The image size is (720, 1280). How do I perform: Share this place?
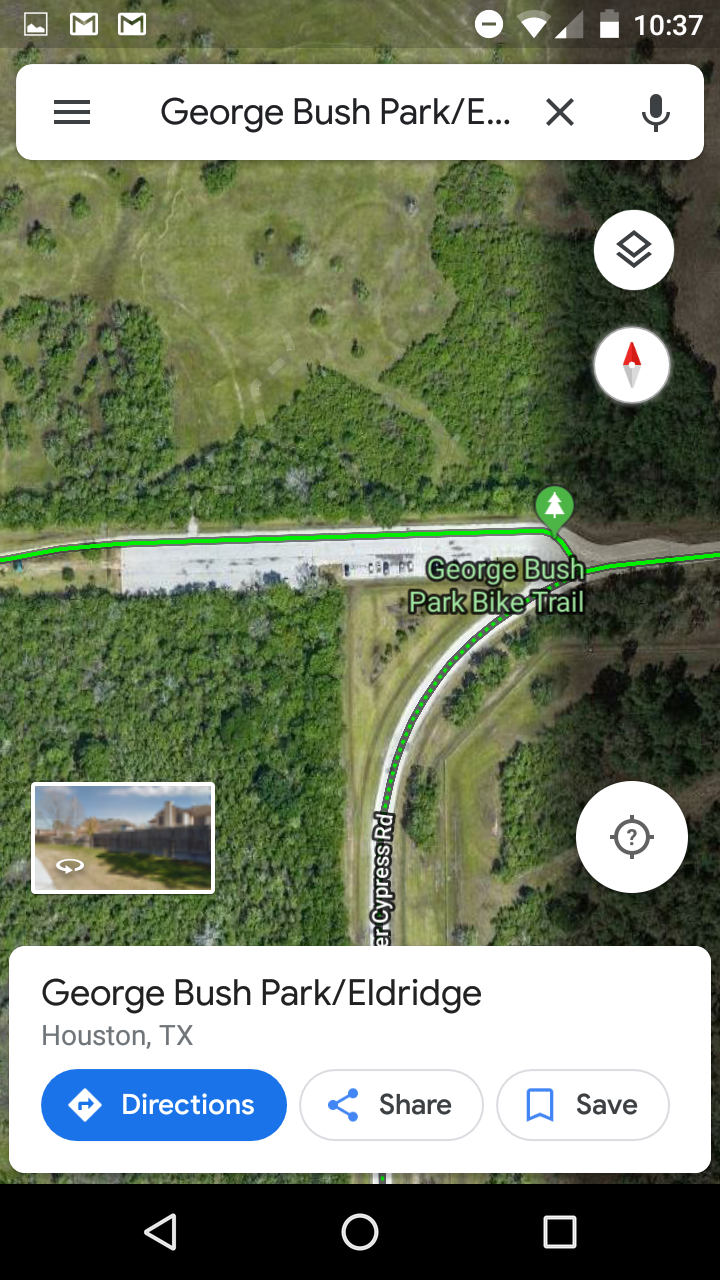pyautogui.click(x=391, y=1105)
